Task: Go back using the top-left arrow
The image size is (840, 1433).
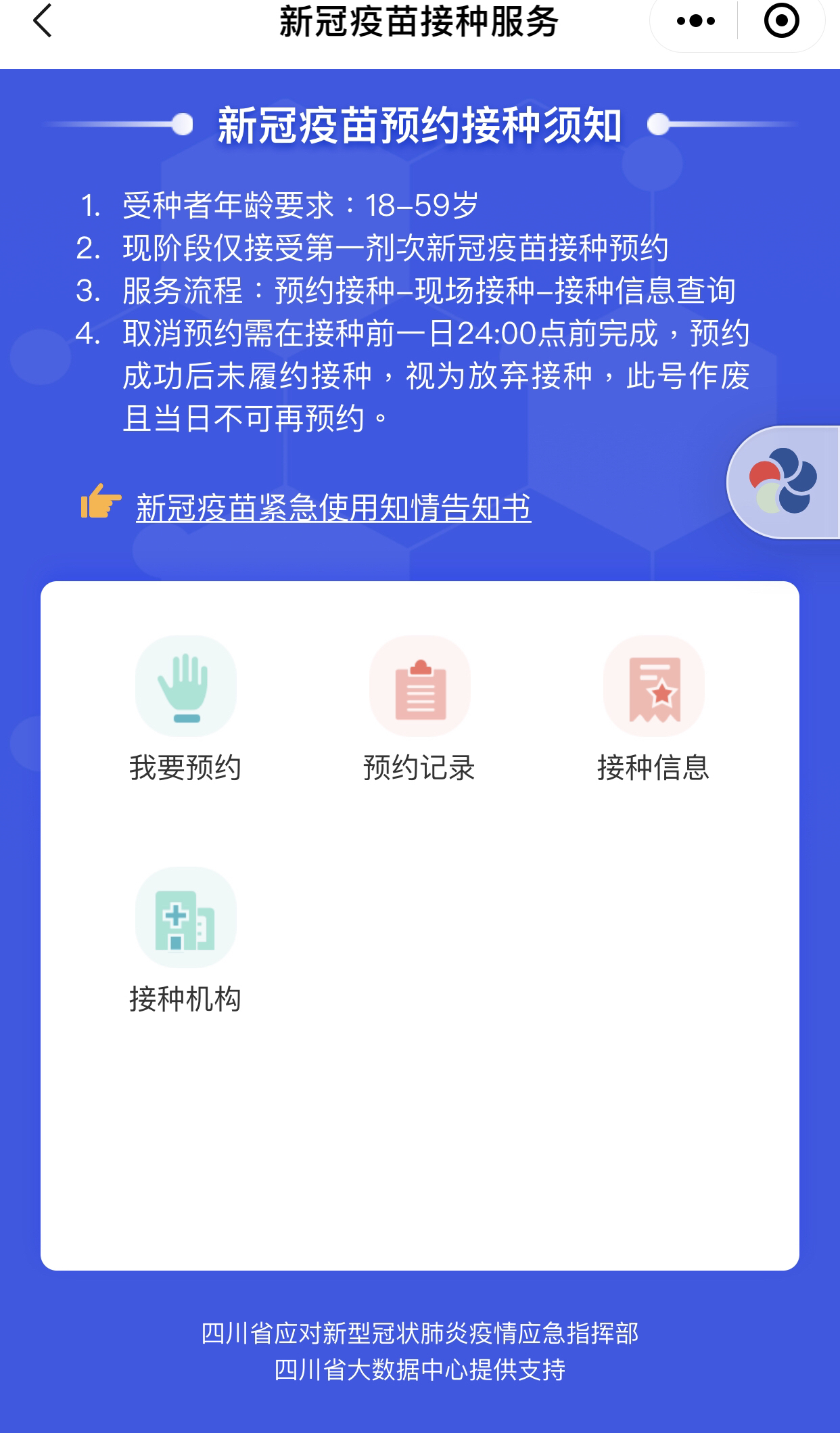Action: coord(42,21)
